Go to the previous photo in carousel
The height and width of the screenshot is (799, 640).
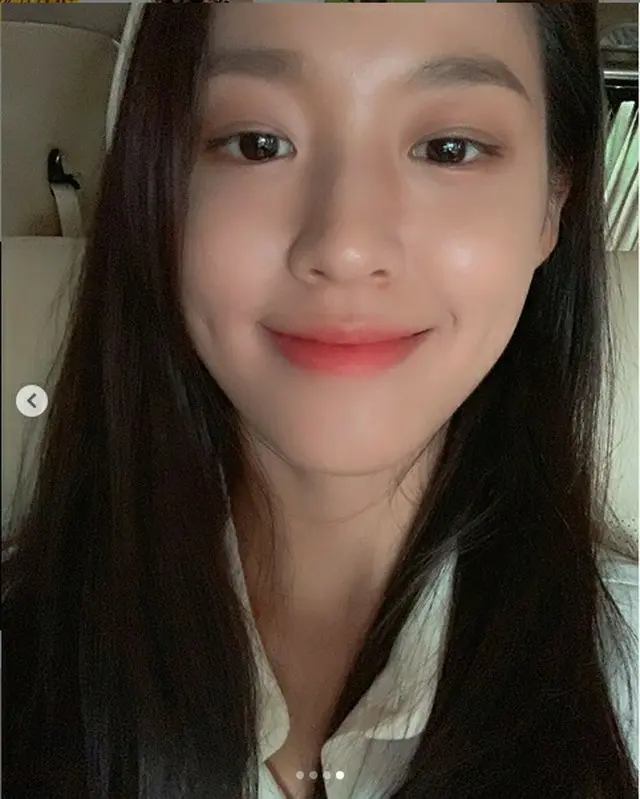click(x=31, y=401)
